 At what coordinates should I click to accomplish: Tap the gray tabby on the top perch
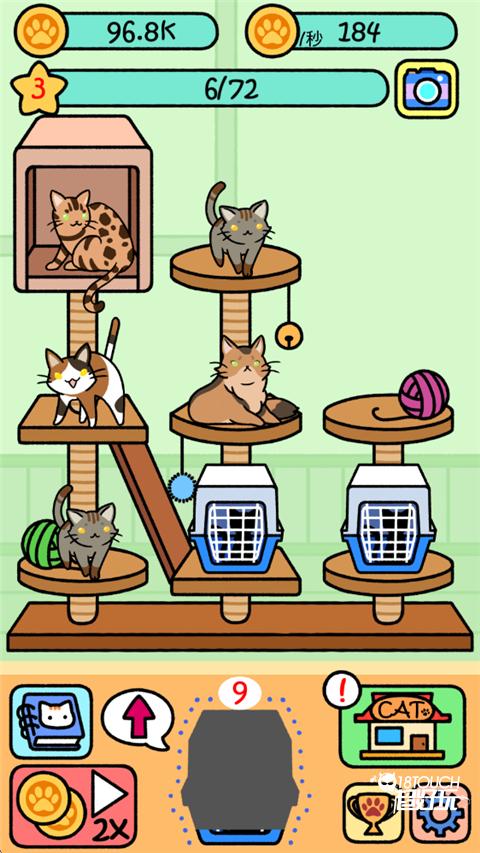click(238, 228)
